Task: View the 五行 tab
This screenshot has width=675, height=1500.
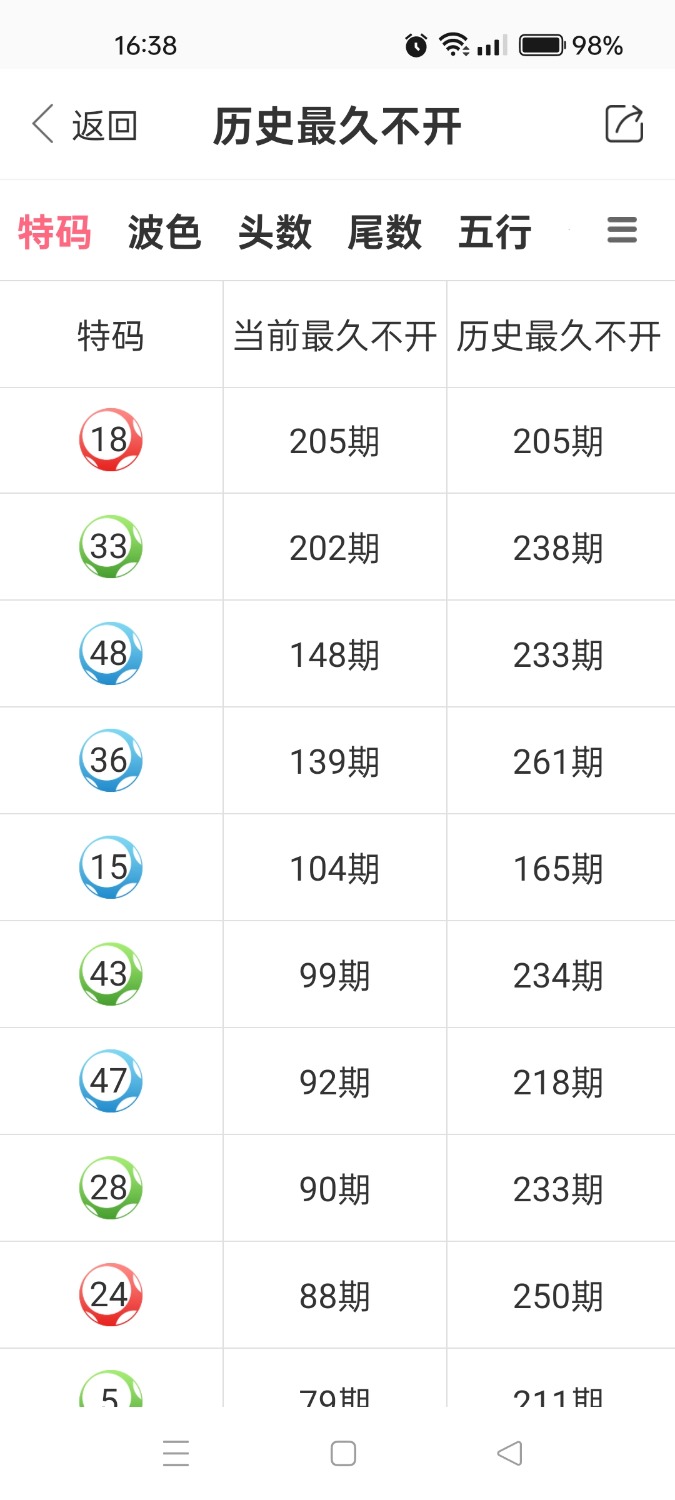Action: click(495, 233)
